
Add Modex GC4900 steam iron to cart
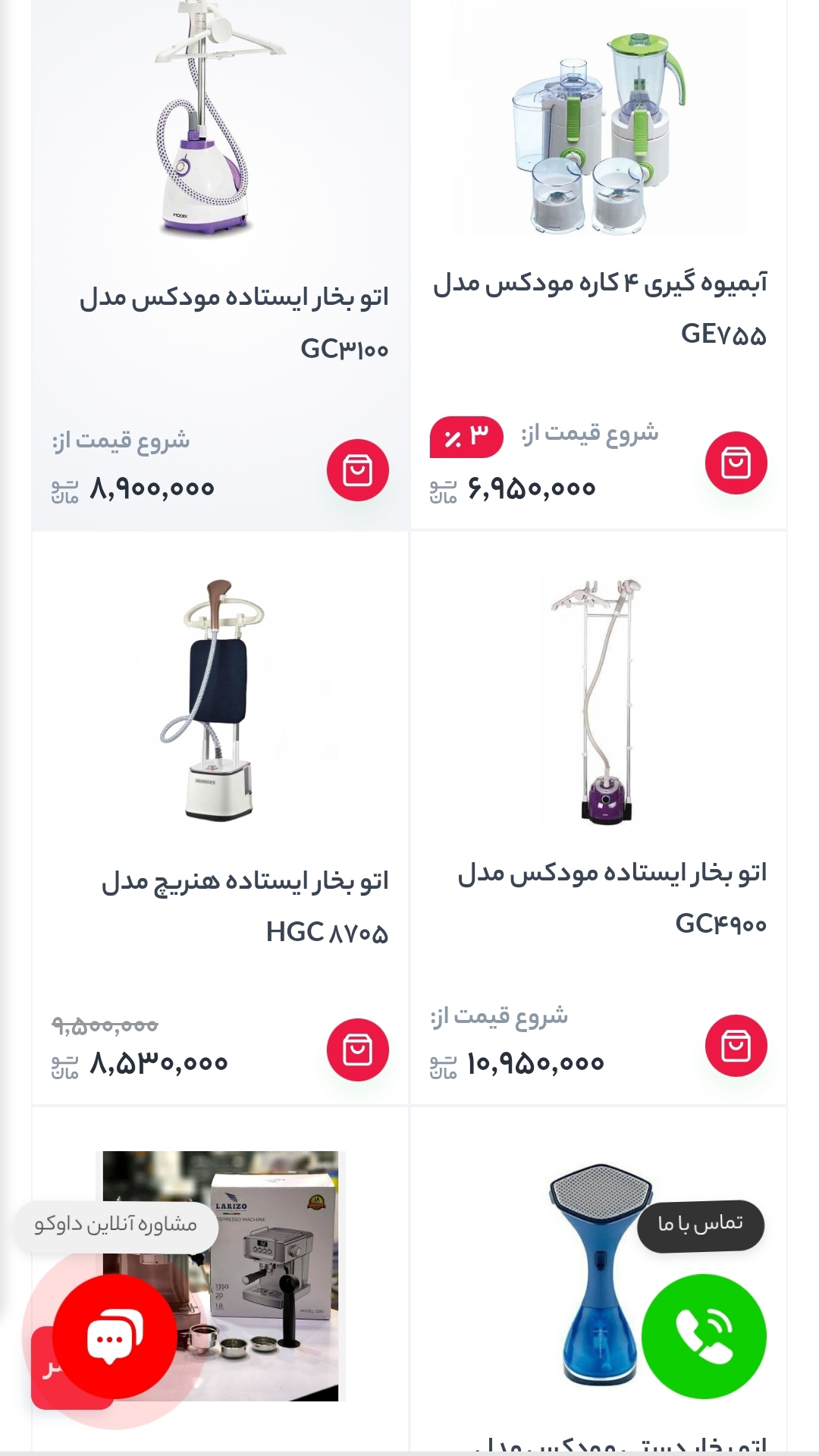[x=736, y=1046]
